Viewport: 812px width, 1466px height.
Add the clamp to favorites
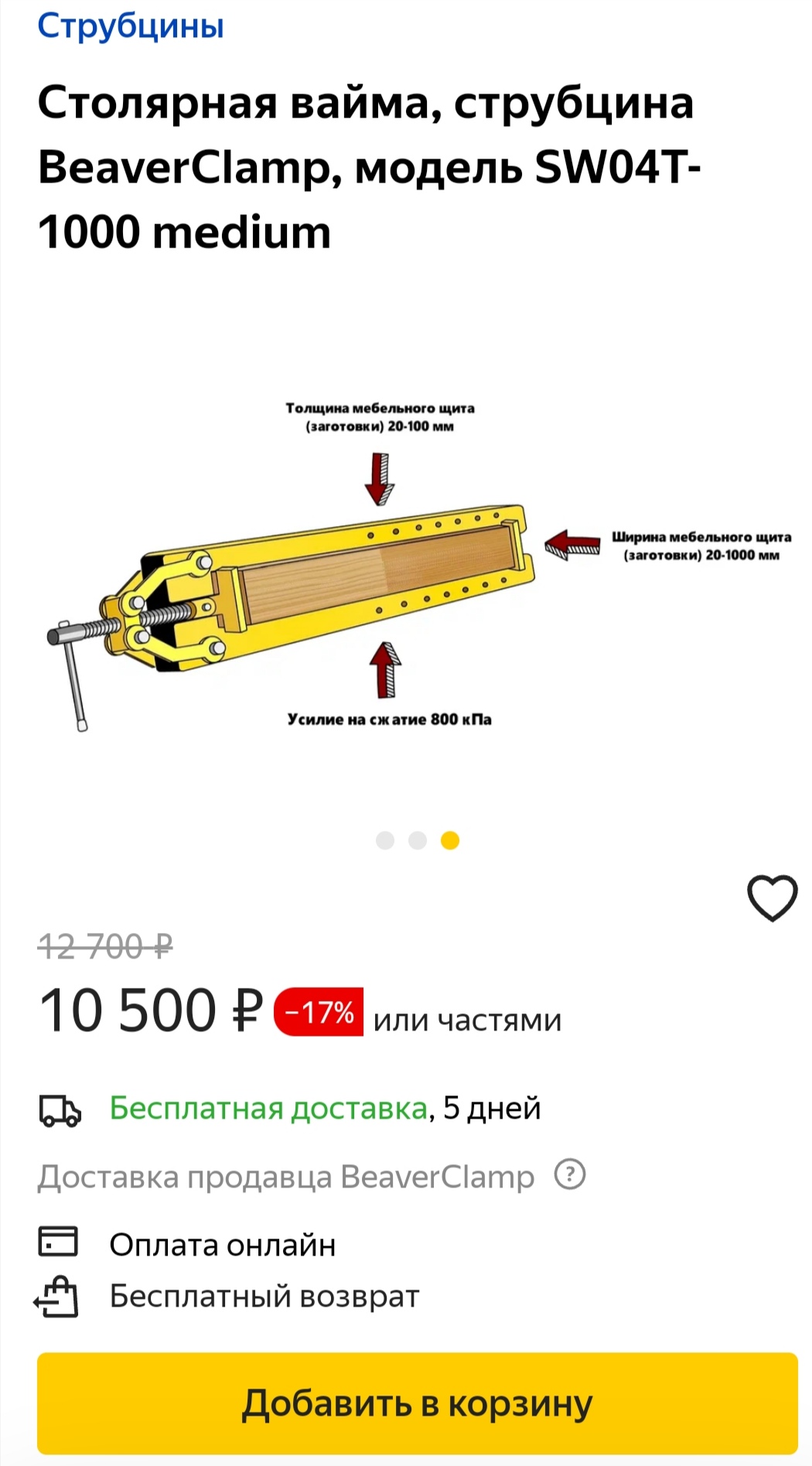tap(771, 898)
